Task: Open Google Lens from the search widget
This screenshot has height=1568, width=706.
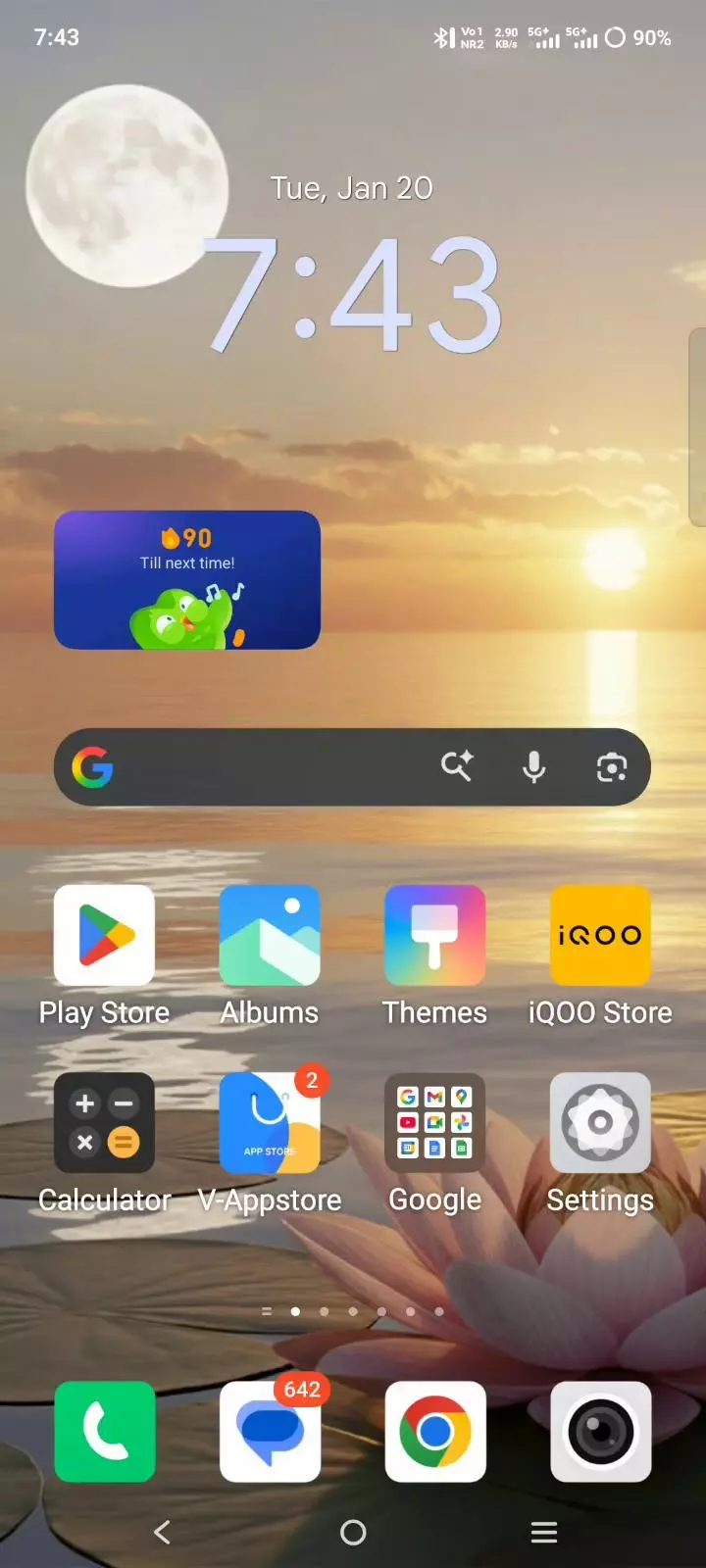Action: click(612, 767)
